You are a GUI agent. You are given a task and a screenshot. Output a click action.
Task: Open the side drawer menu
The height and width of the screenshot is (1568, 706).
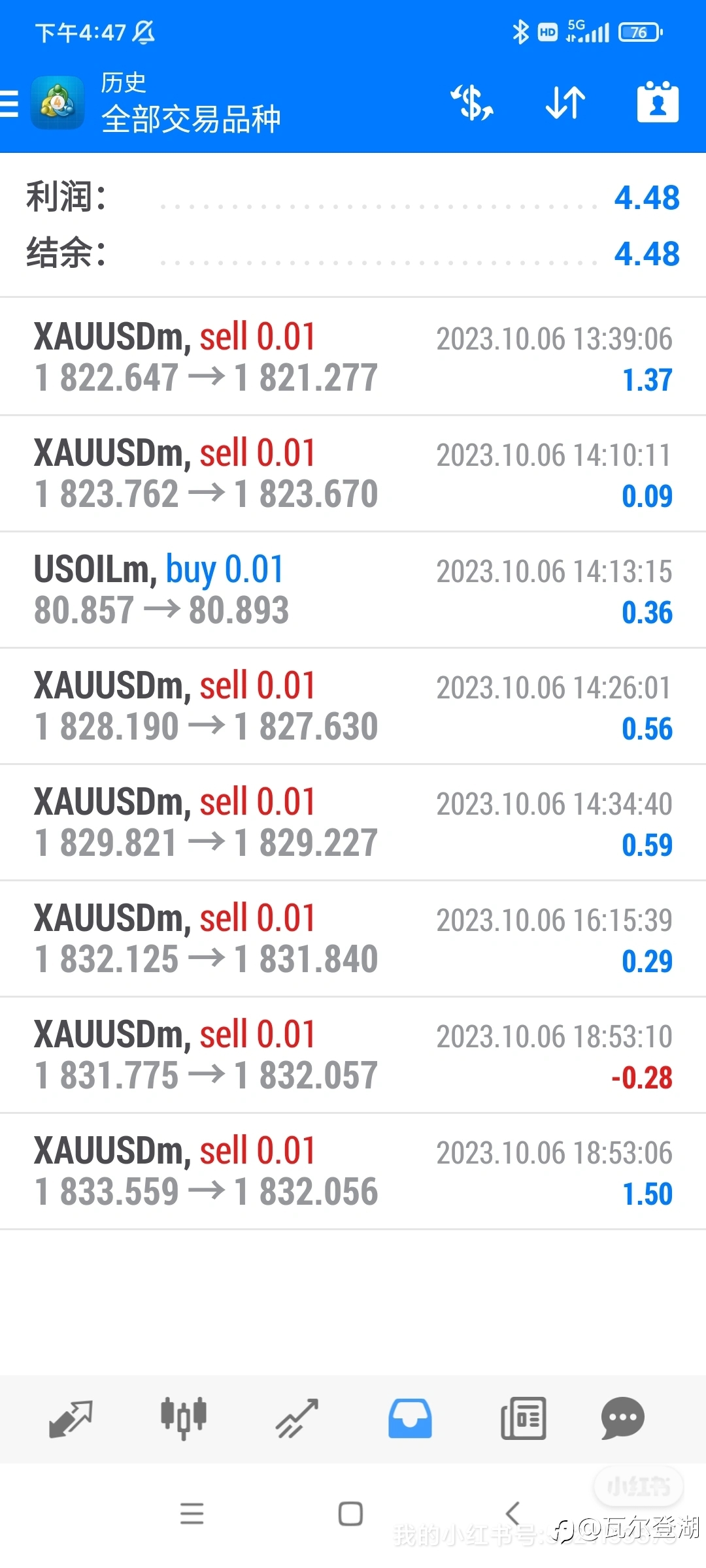click(9, 103)
